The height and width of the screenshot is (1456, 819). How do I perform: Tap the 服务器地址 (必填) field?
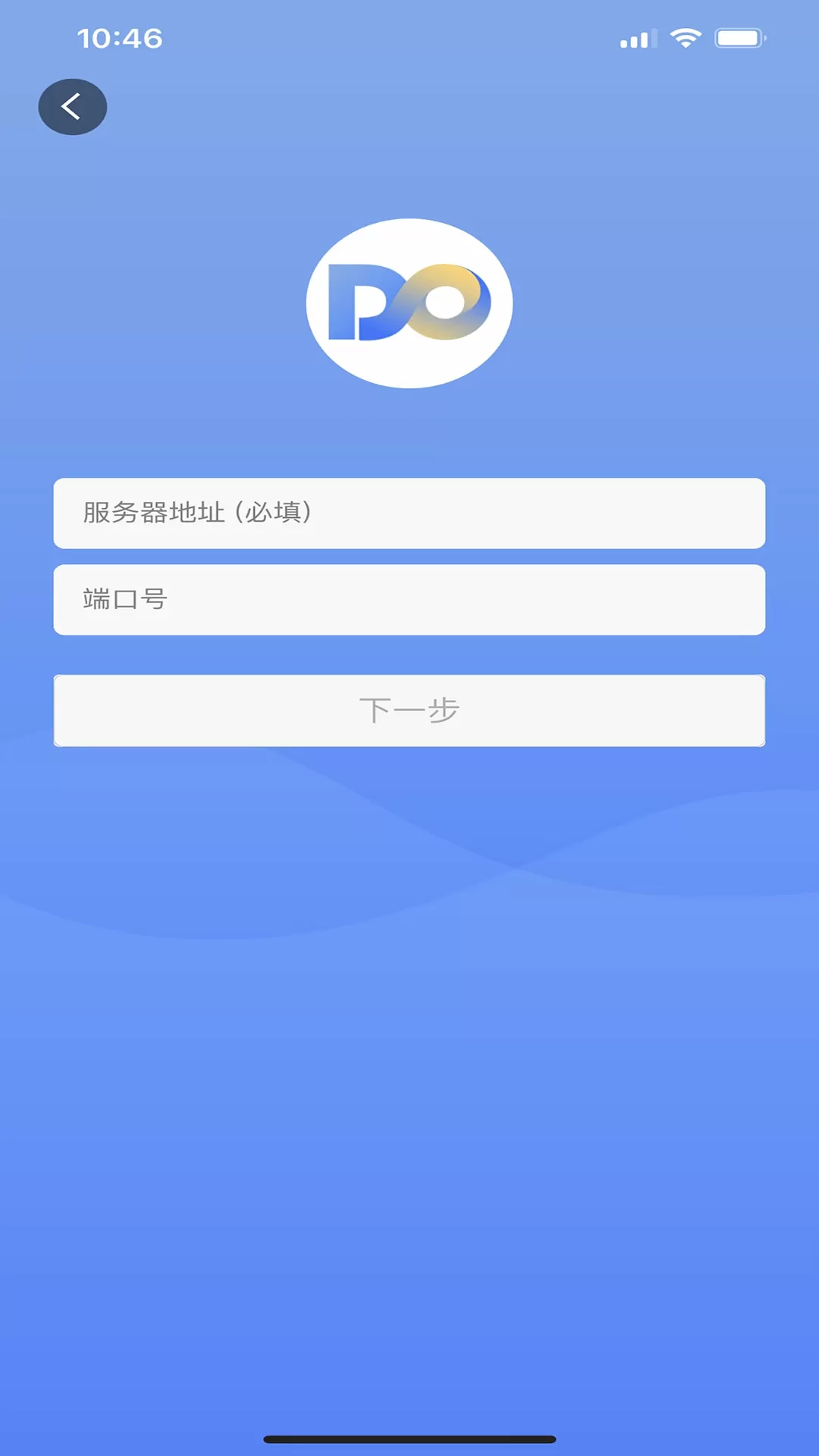409,513
